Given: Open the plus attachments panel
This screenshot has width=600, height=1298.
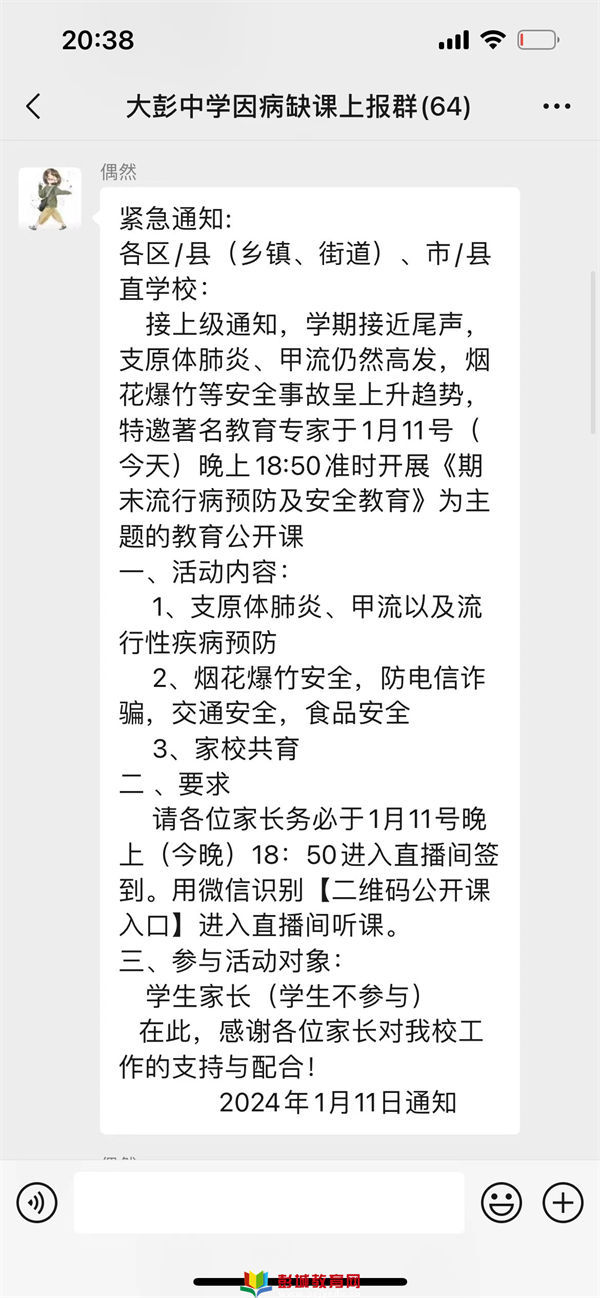Looking at the screenshot, I should click(x=562, y=1202).
